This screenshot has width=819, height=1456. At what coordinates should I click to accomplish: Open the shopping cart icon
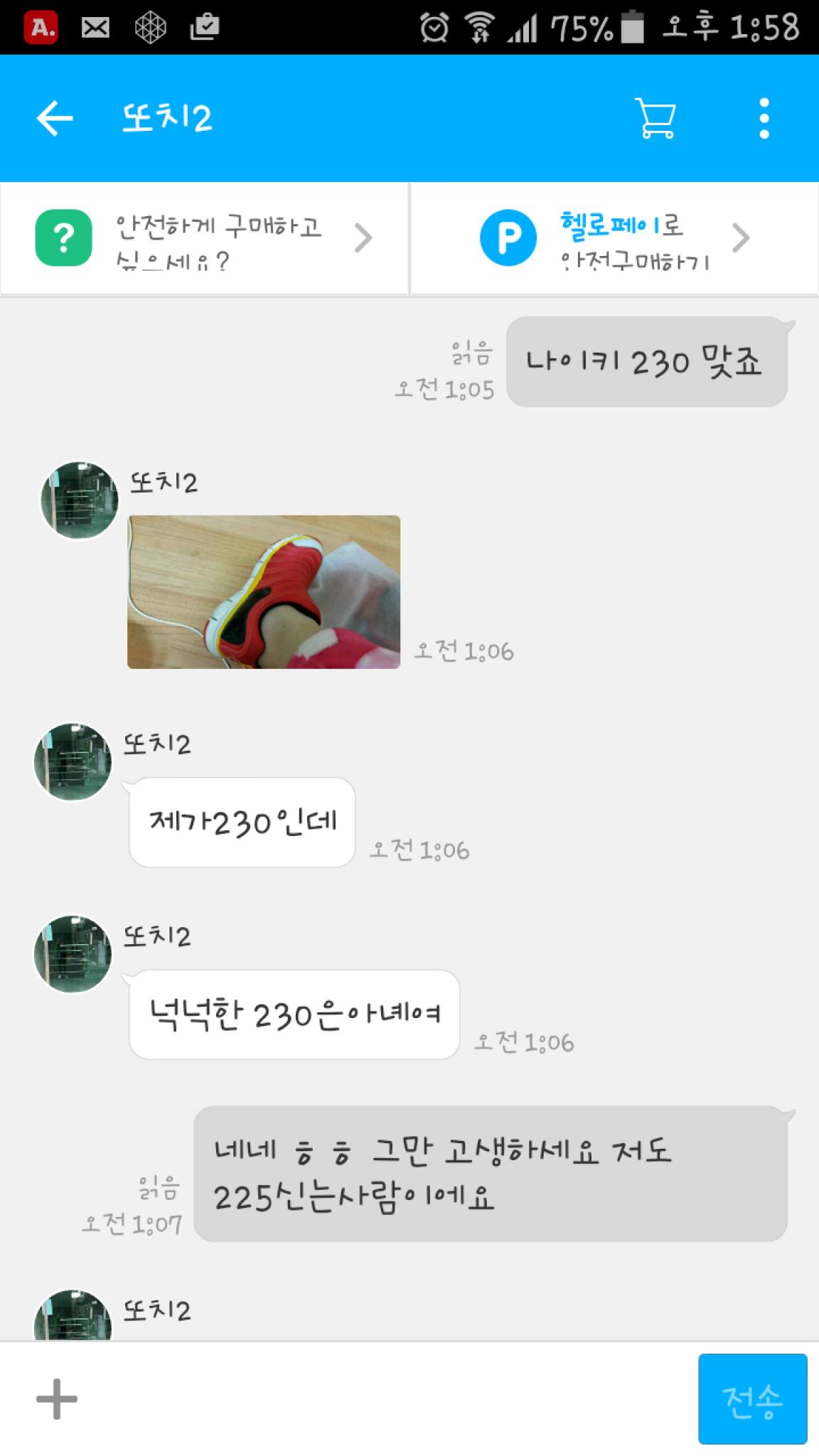coord(654,118)
